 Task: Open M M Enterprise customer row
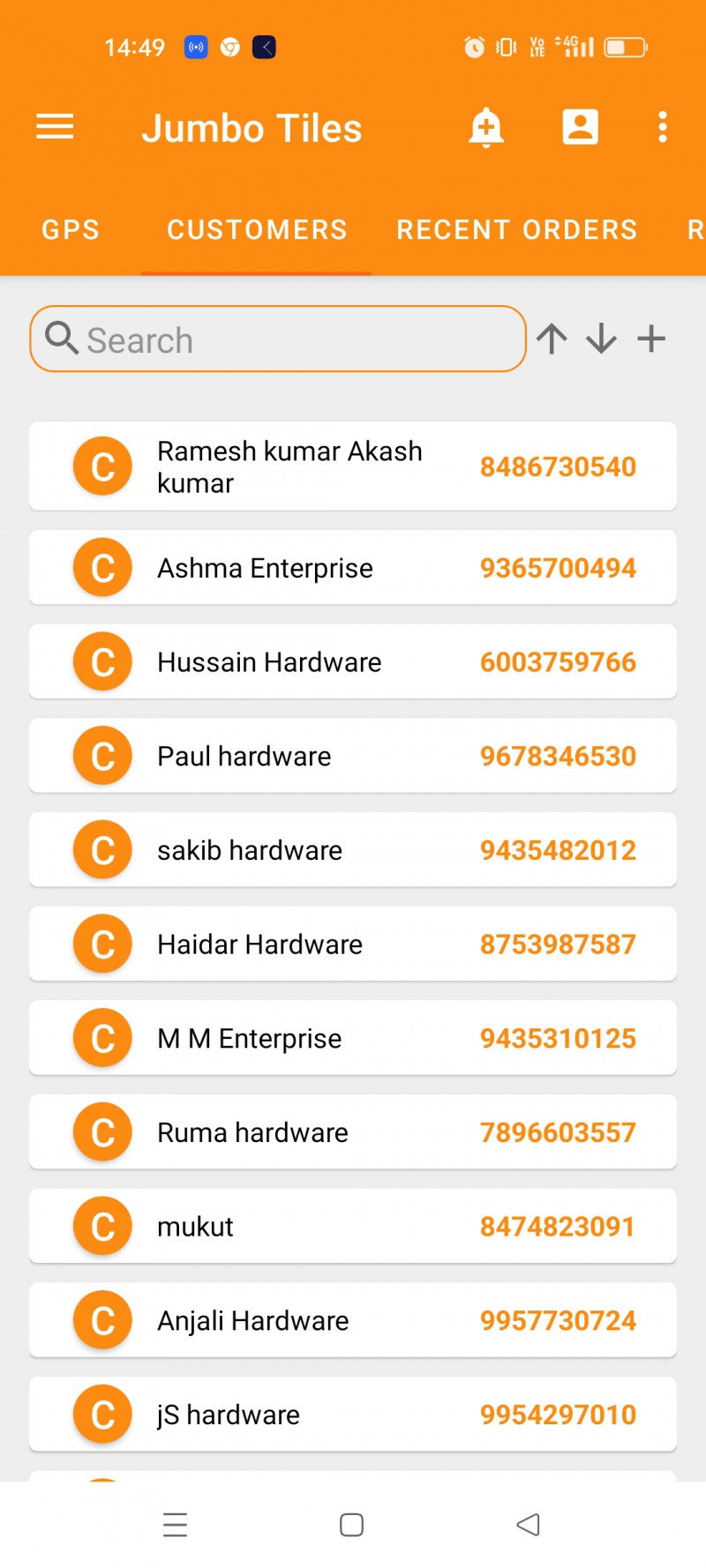(353, 1038)
